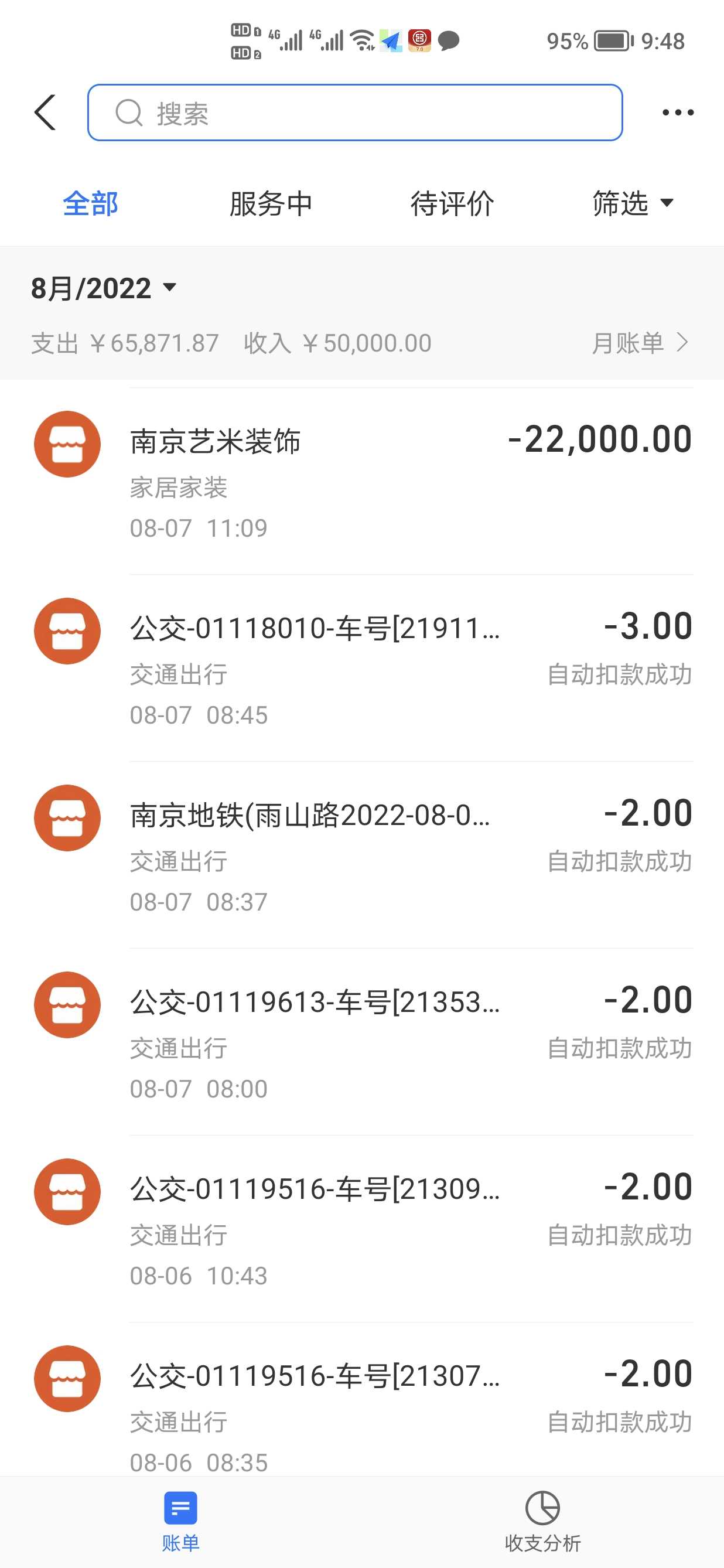Screen dimensions: 724x1568
Task: Select the 待评价 tab
Action: tap(452, 203)
